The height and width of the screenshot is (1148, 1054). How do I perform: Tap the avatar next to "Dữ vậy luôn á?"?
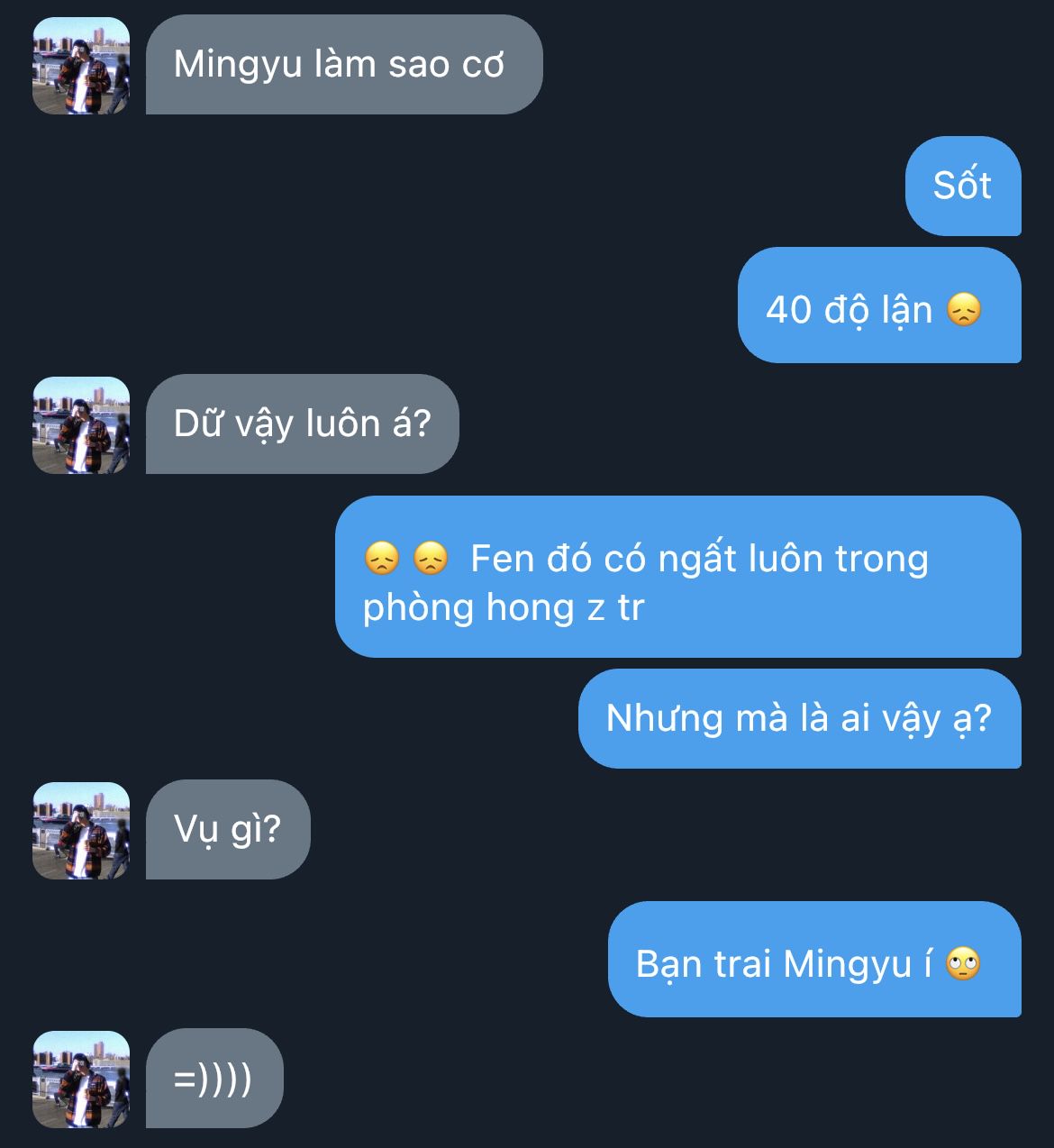(x=81, y=425)
